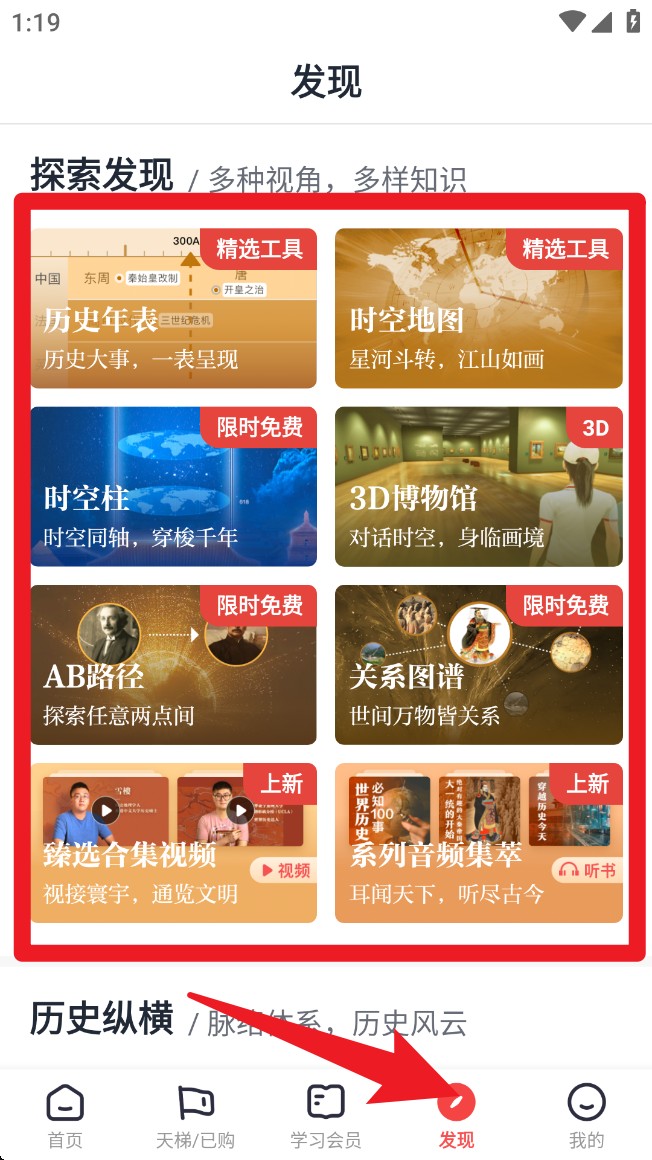
Task: Open the 时空柱 card
Action: click(x=173, y=487)
